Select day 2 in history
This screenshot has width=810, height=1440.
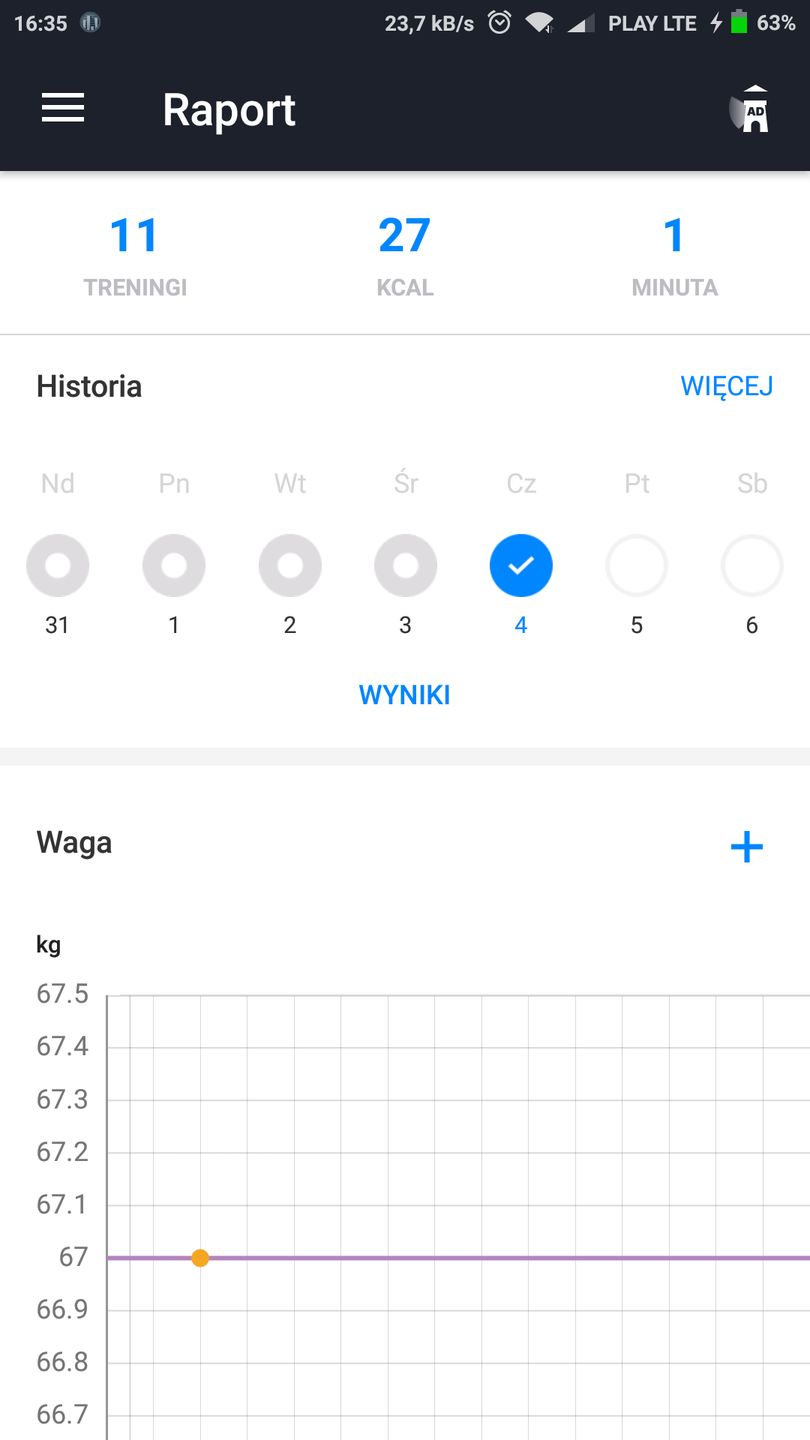290,566
